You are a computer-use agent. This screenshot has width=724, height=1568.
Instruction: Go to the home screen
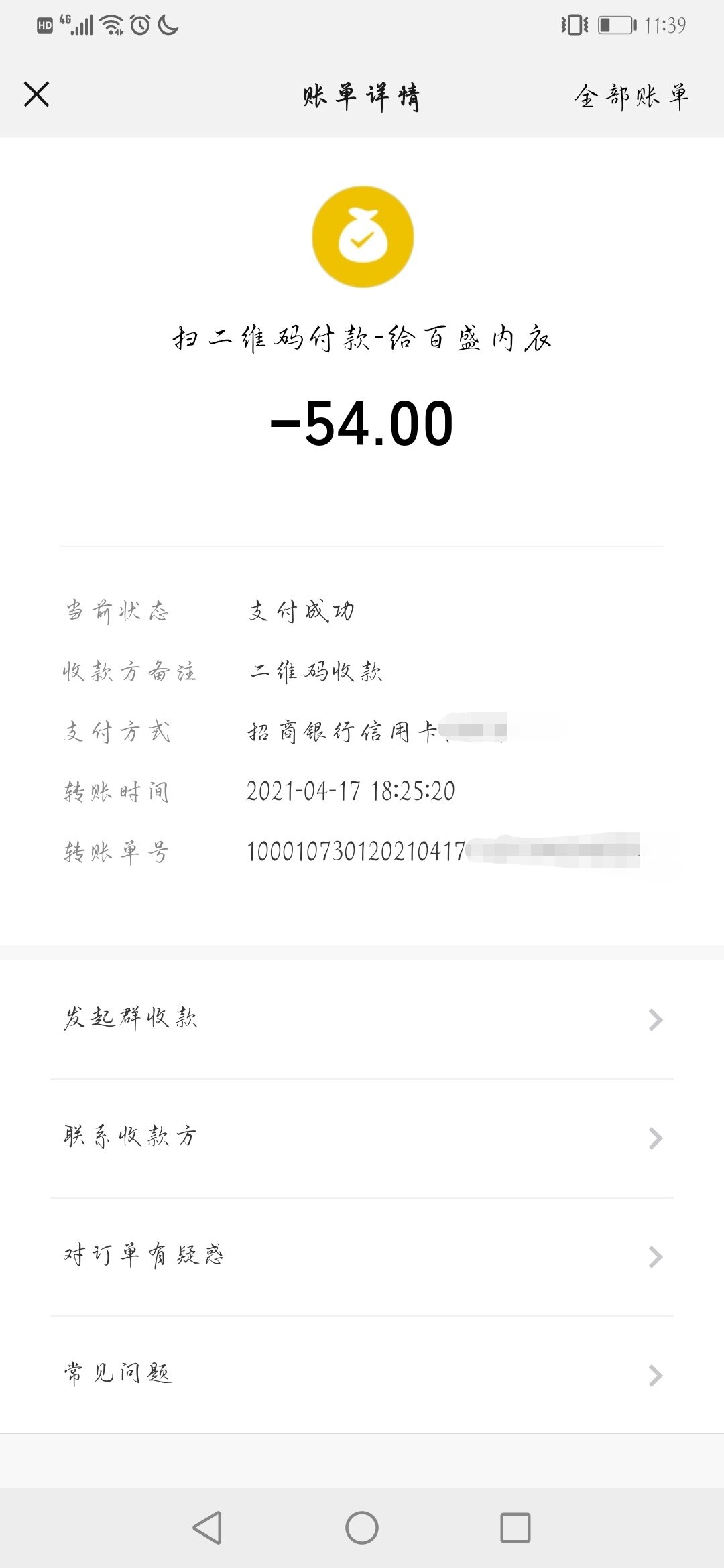362,1528
